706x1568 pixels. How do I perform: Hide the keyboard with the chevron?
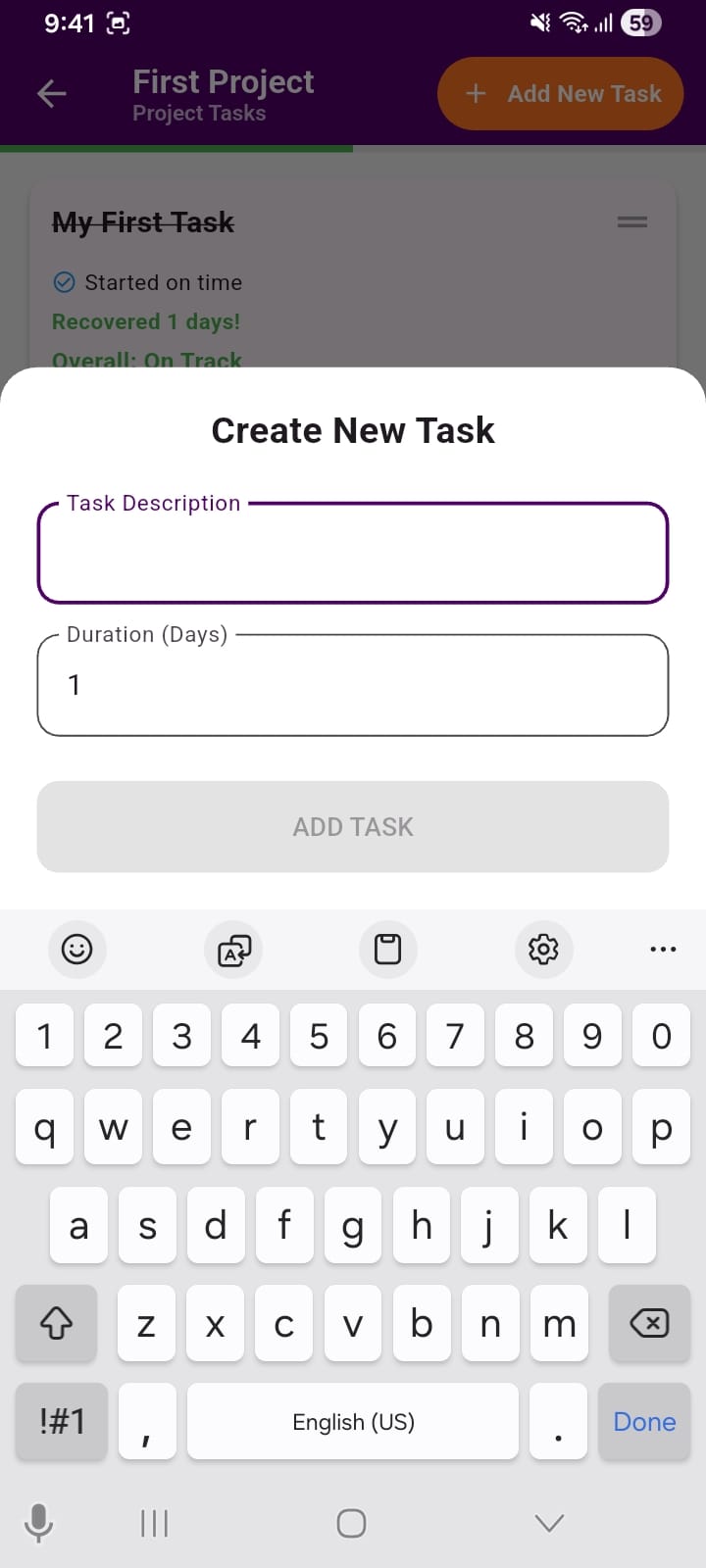coord(548,1524)
